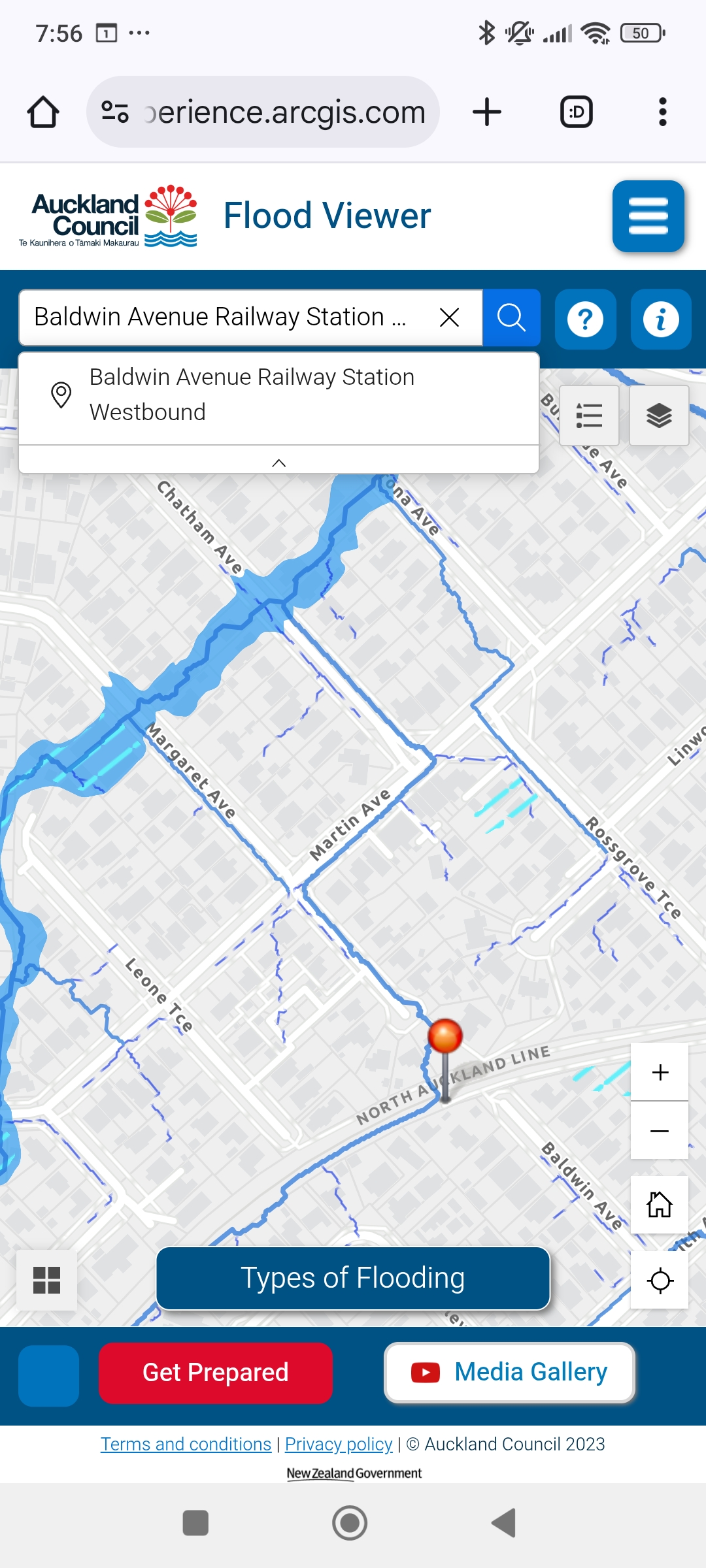Viewport: 706px width, 1568px height.
Task: Zoom in on the map
Action: [660, 1072]
